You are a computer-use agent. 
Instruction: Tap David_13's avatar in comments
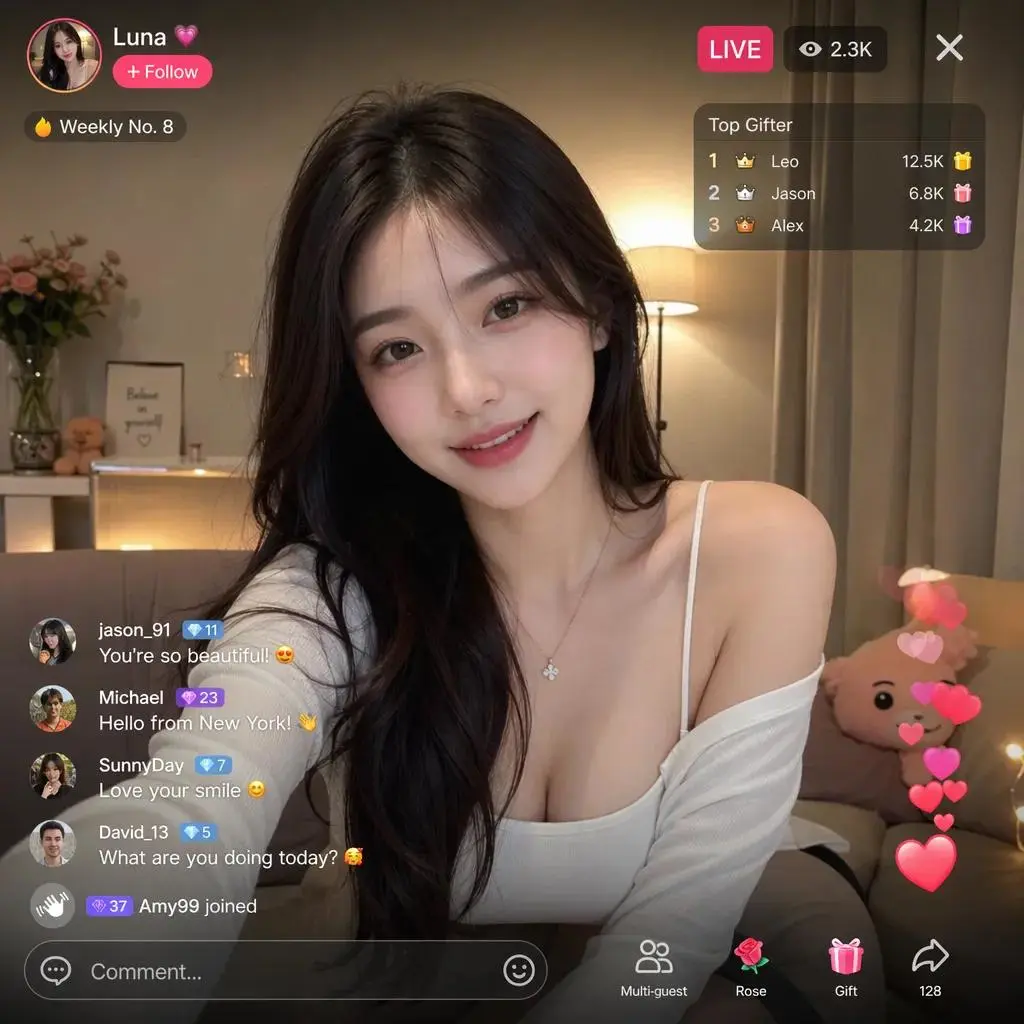click(52, 843)
